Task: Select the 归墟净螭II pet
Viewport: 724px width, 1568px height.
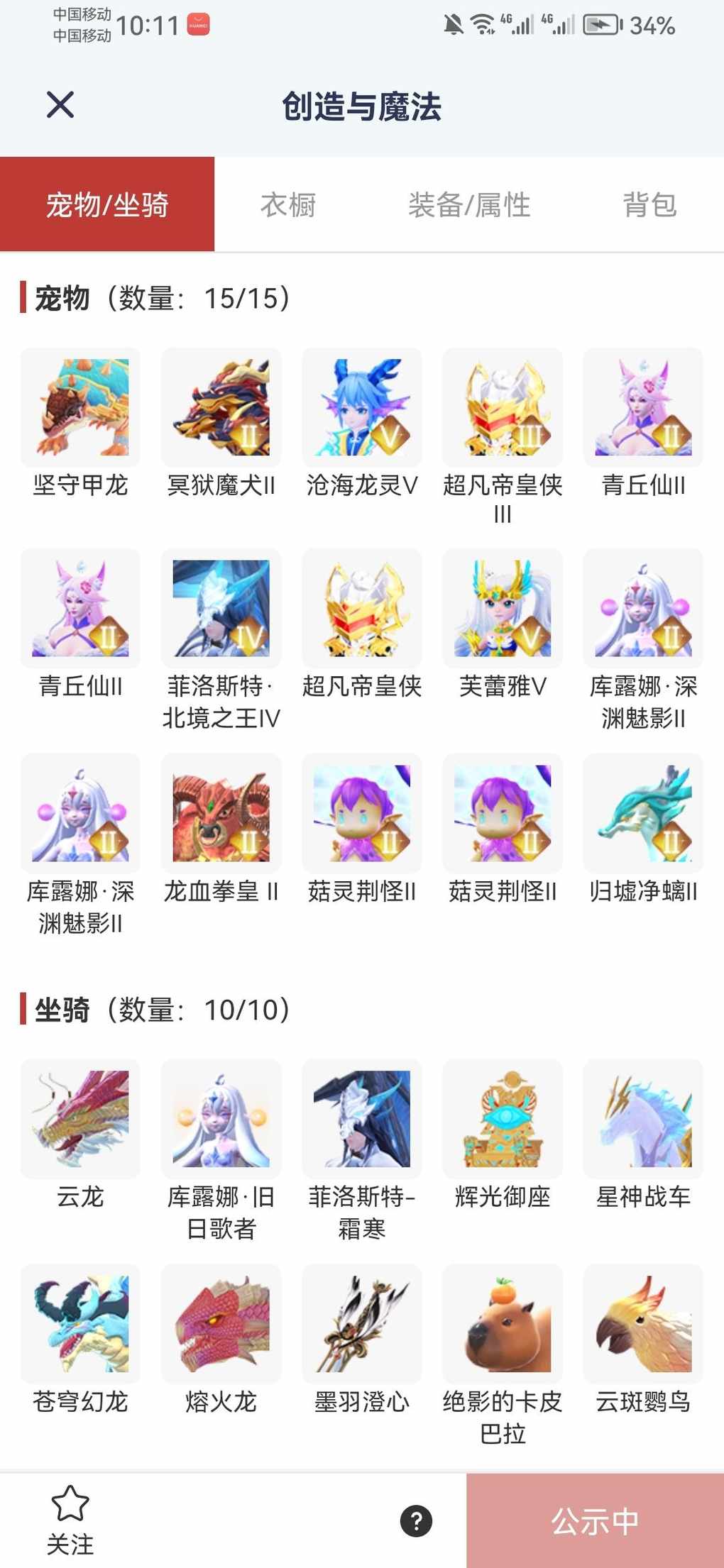Action: pos(643,813)
